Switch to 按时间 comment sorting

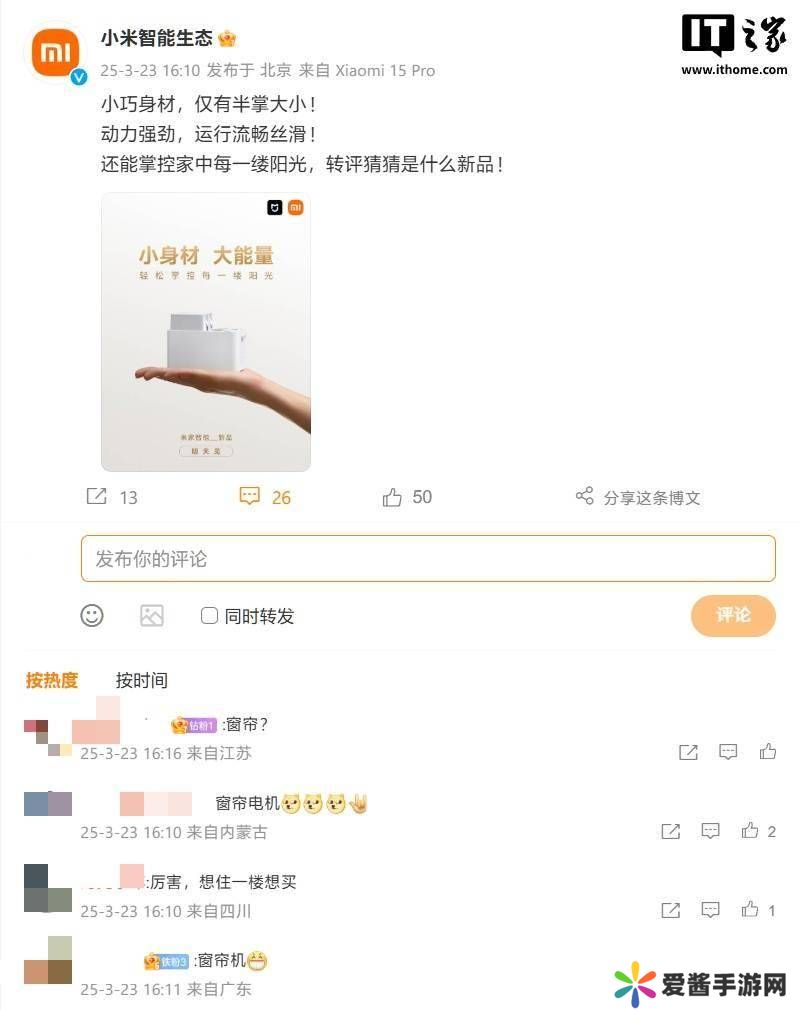point(141,680)
